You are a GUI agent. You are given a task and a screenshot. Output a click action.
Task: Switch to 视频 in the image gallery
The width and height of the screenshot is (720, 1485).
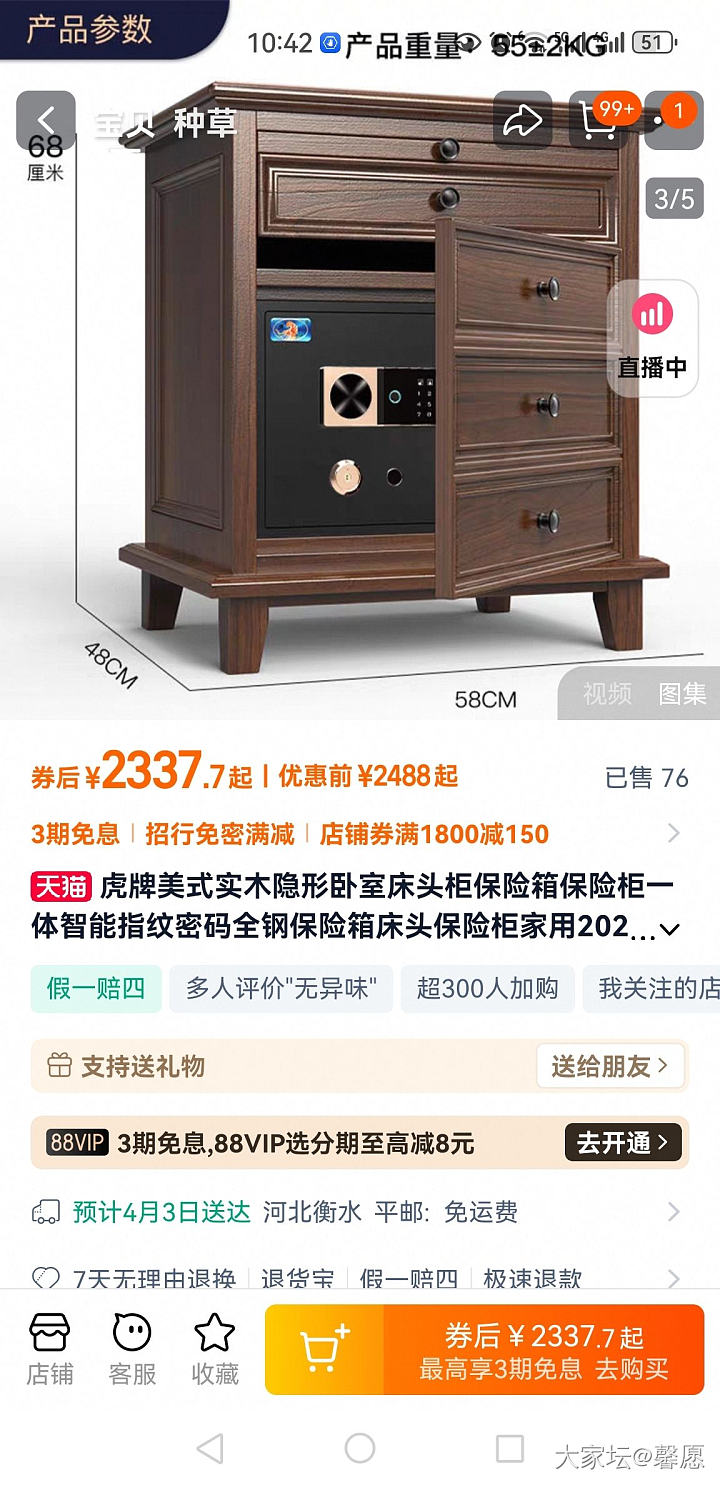(608, 694)
